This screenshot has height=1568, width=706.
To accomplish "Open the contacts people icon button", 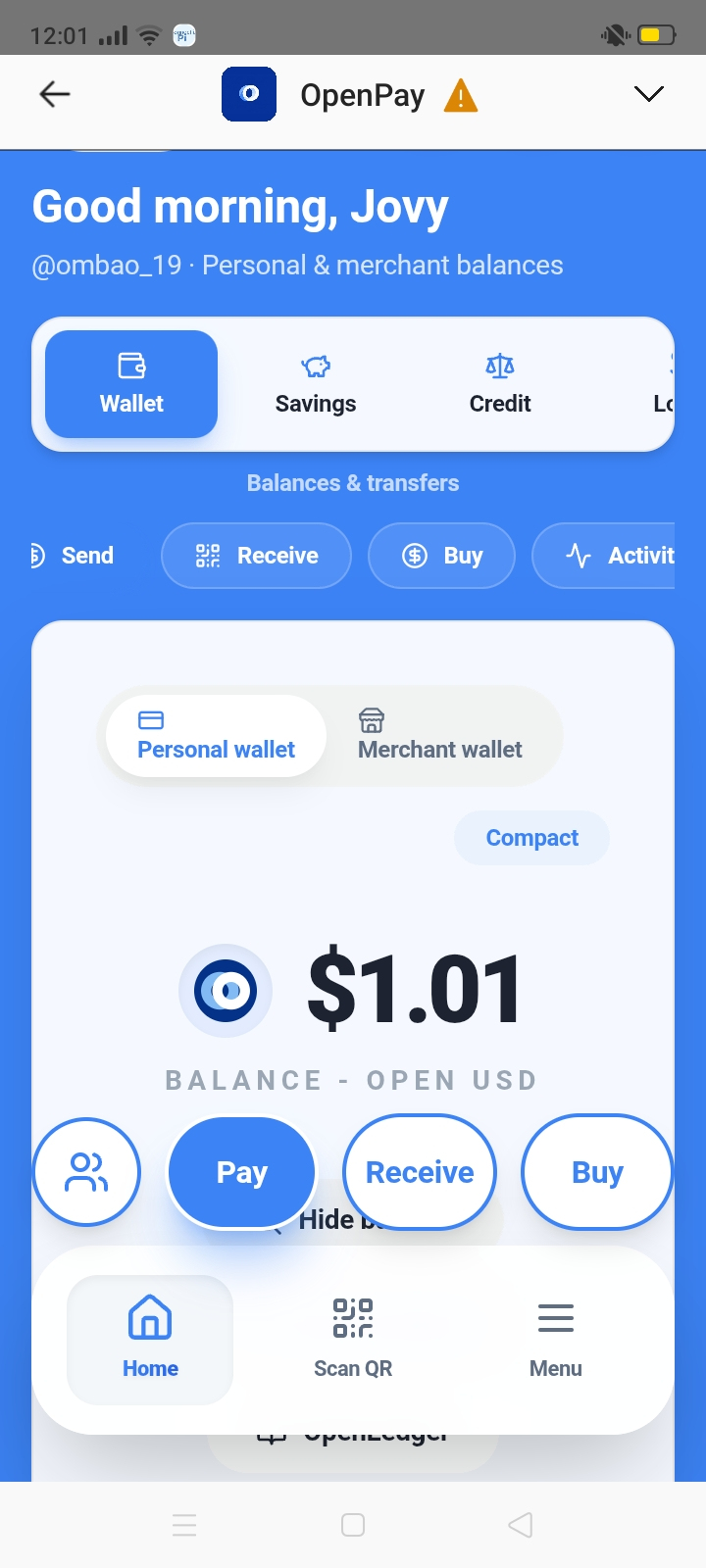I will (x=86, y=1171).
